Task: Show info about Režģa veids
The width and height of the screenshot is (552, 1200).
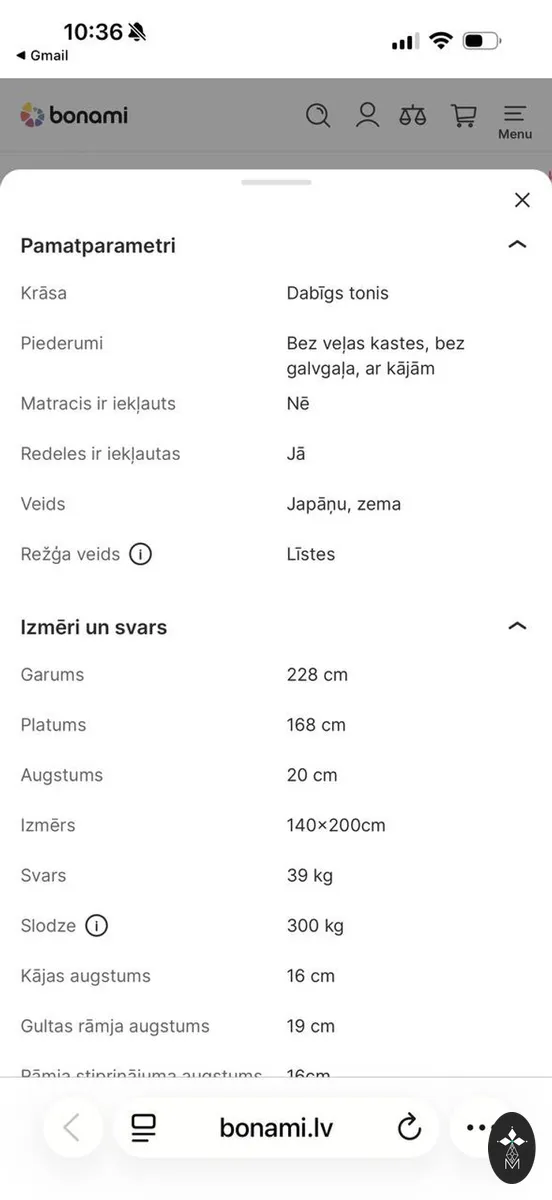Action: point(141,554)
